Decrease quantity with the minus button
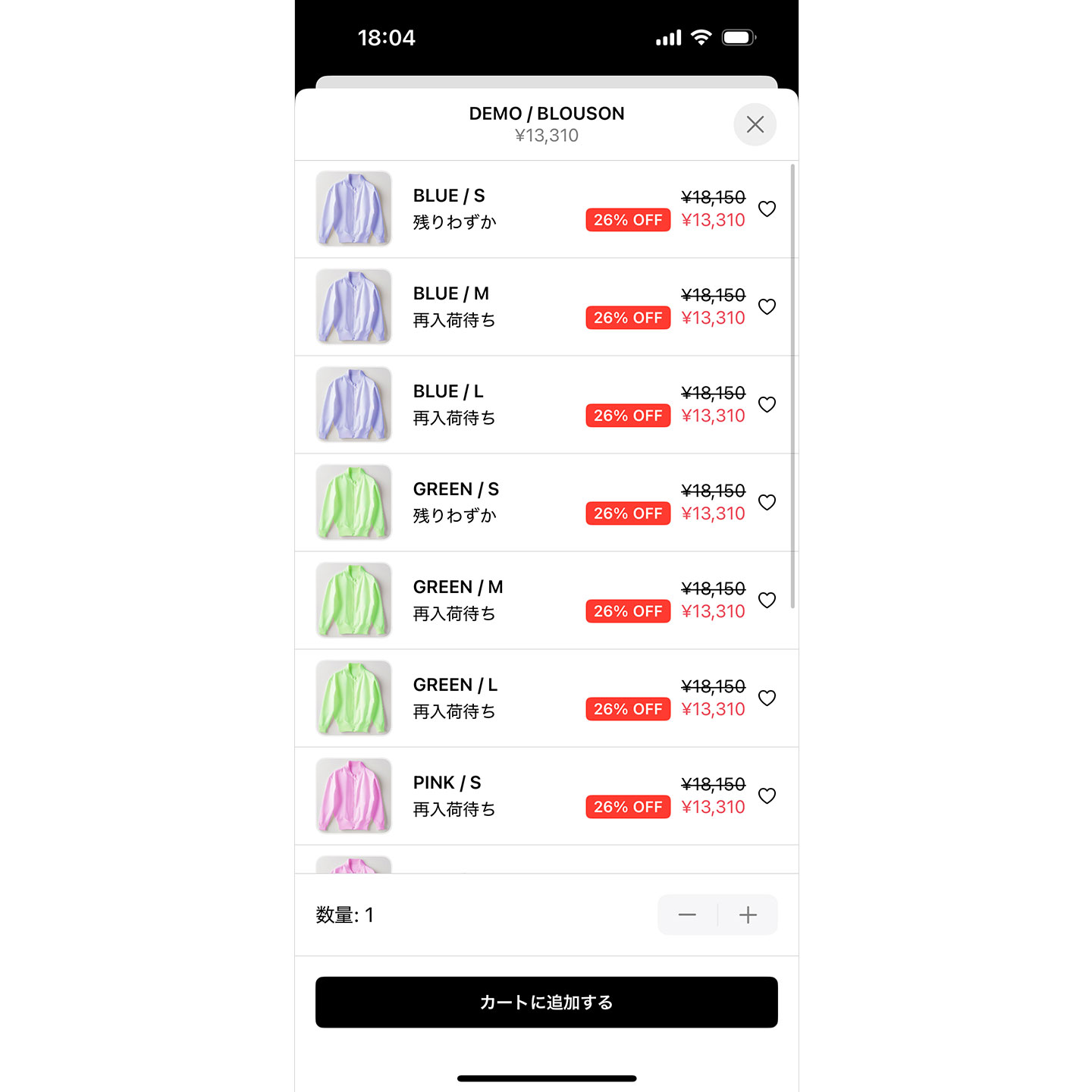1092x1092 pixels. point(687,915)
